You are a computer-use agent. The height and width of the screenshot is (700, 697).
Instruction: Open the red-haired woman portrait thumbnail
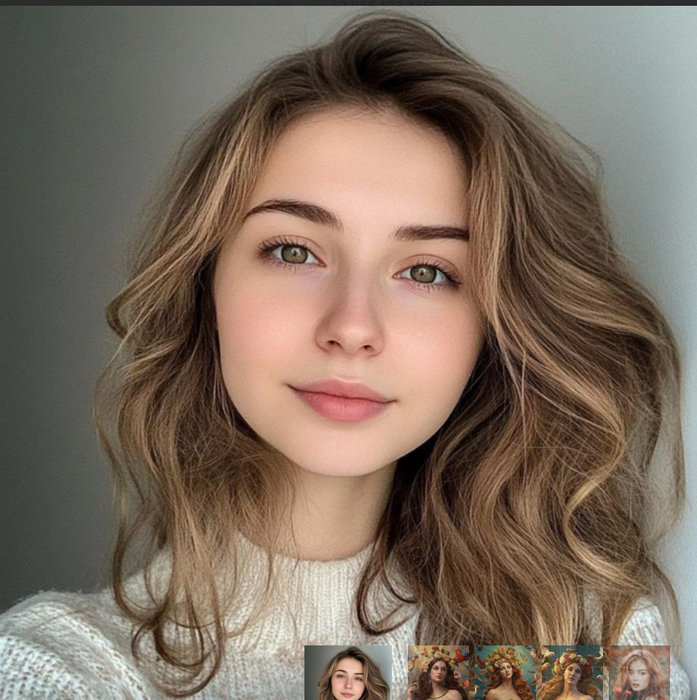pyautogui.click(x=639, y=673)
